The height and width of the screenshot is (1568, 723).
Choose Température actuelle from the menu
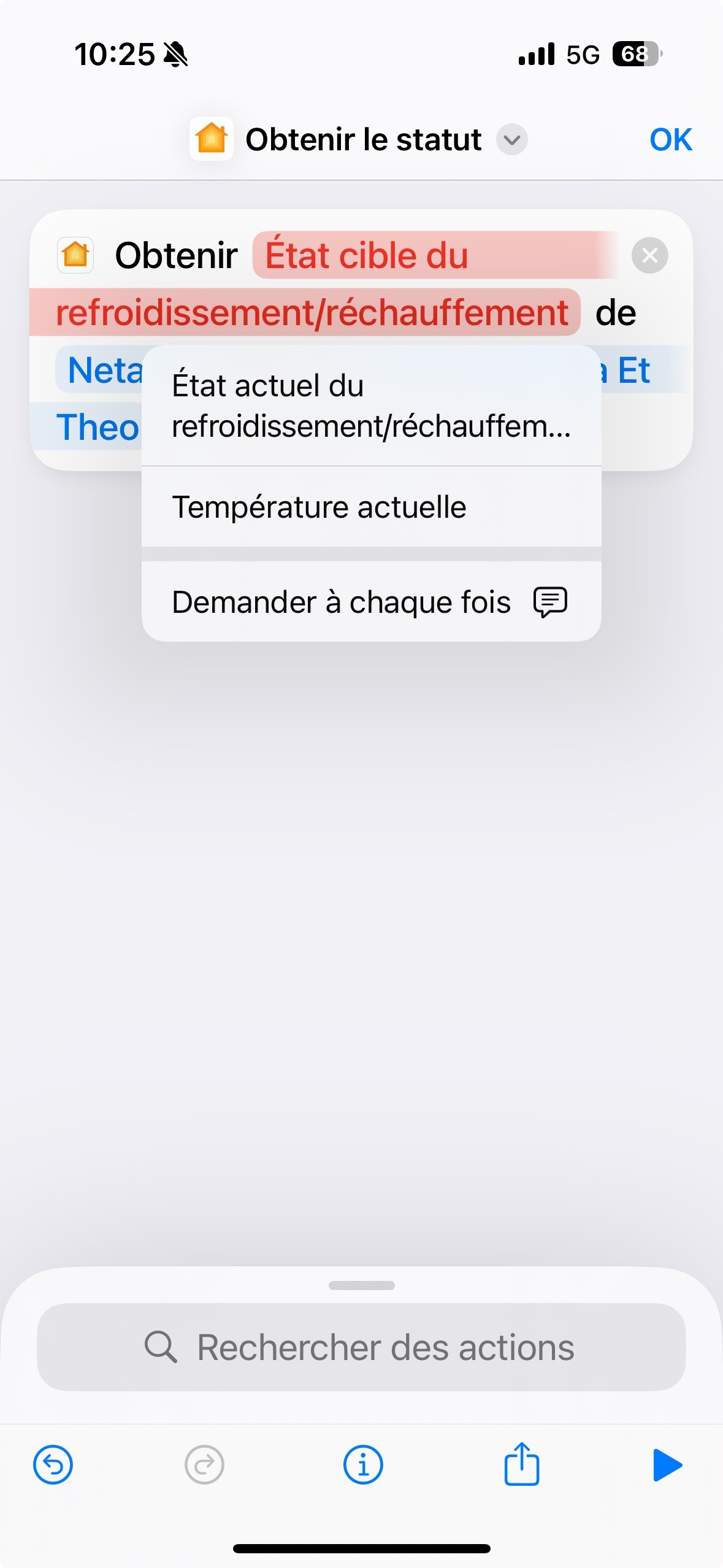370,507
